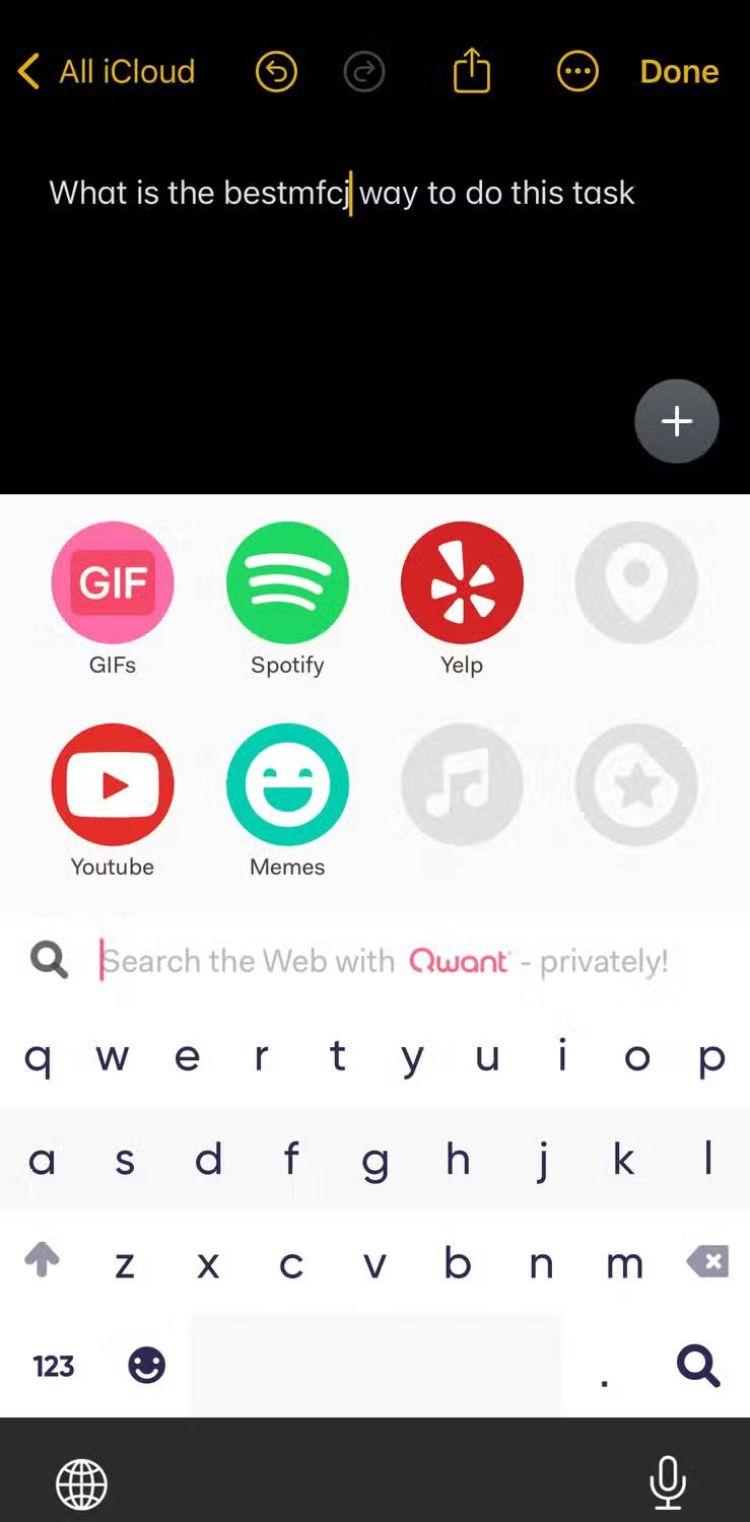Switch to the 123 numeric keyboard

coord(53,1366)
